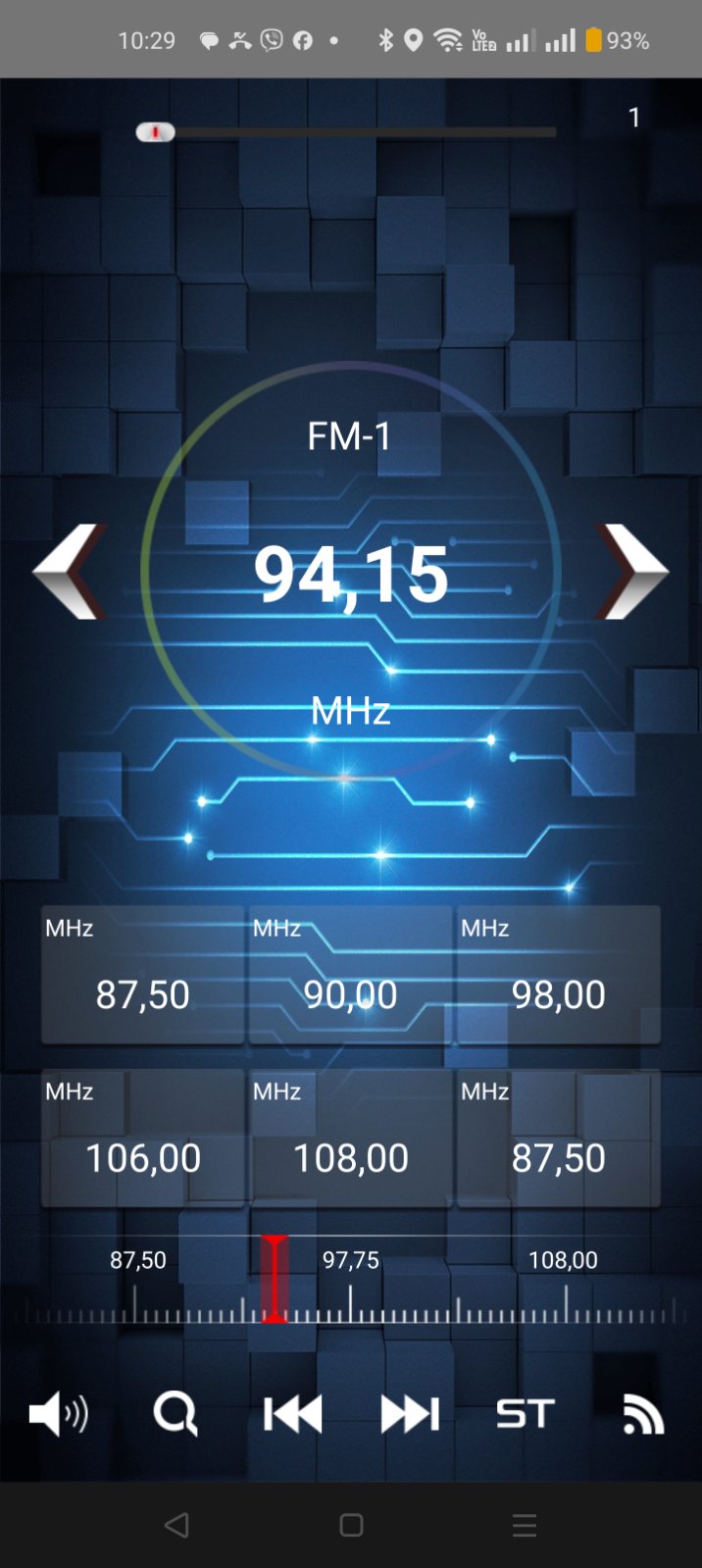This screenshot has height=1568, width=702.
Task: Tap the right arrow to raise frequency
Action: tap(632, 571)
